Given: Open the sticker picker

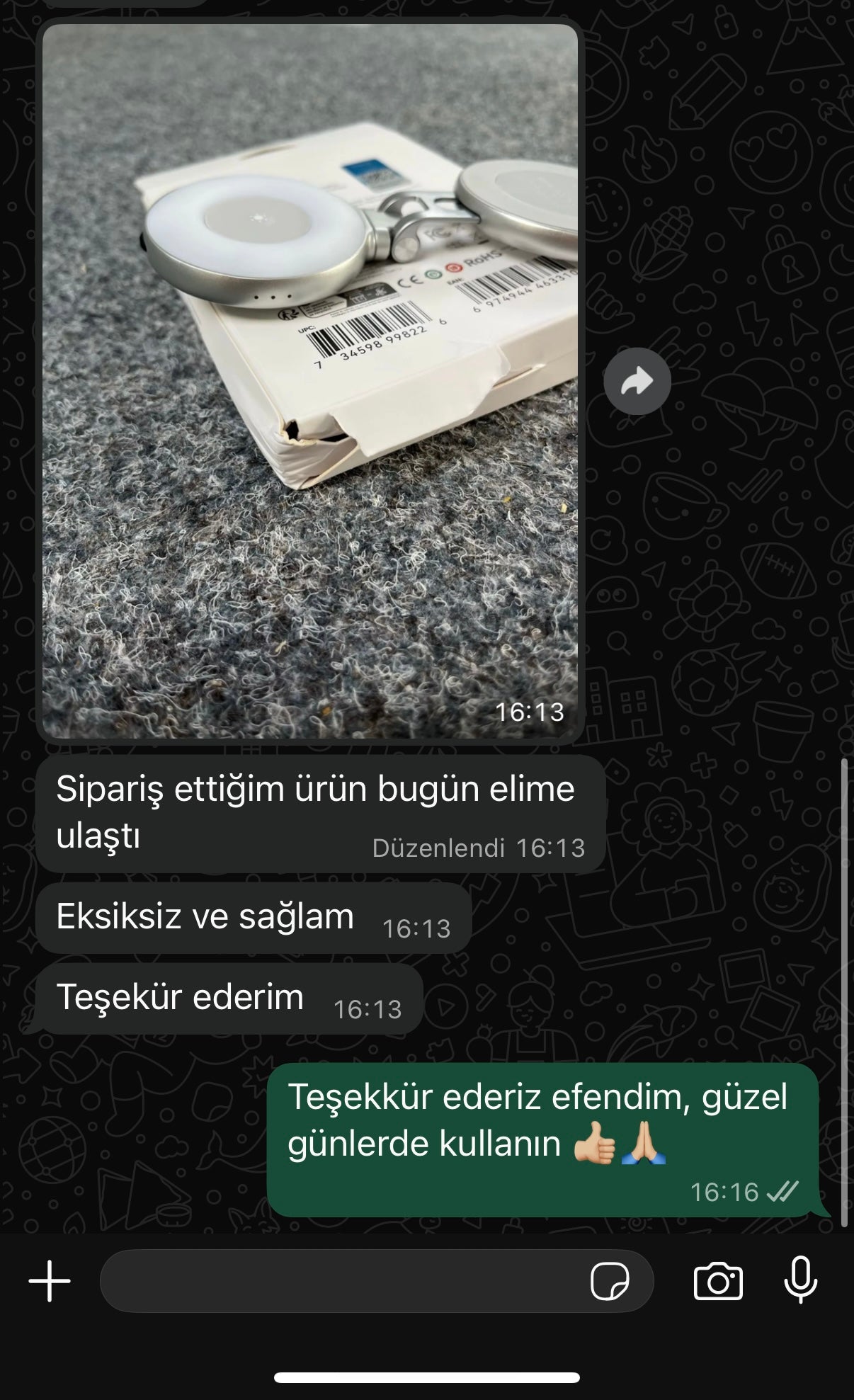Looking at the screenshot, I should coord(610,1281).
